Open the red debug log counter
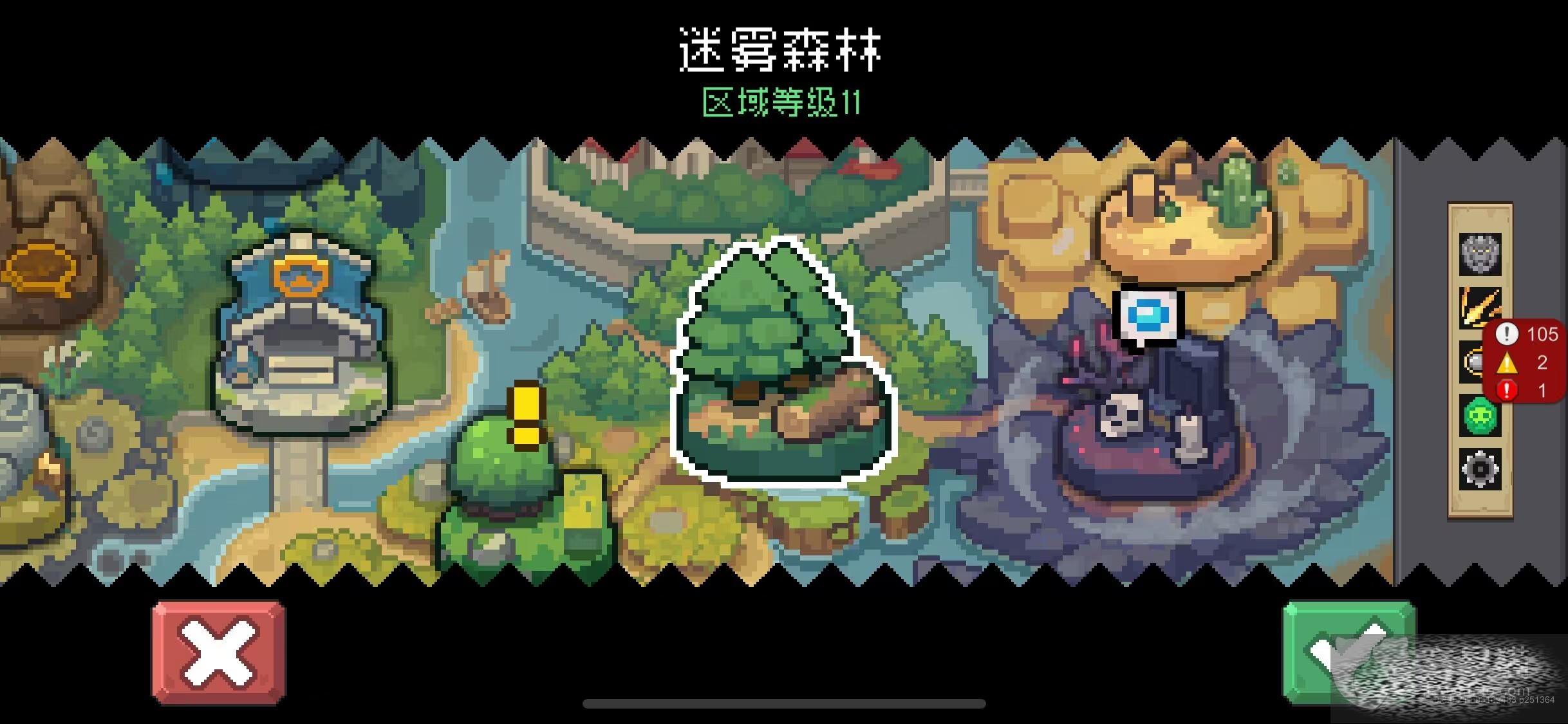 tap(1526, 362)
